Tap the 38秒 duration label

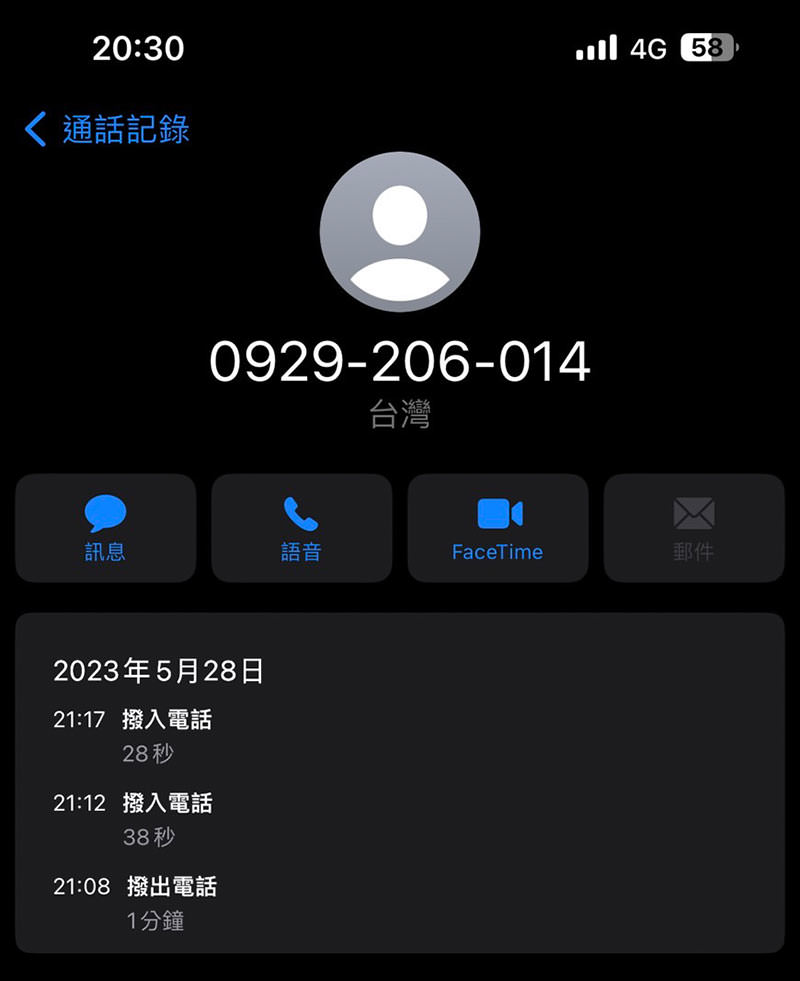[146, 838]
